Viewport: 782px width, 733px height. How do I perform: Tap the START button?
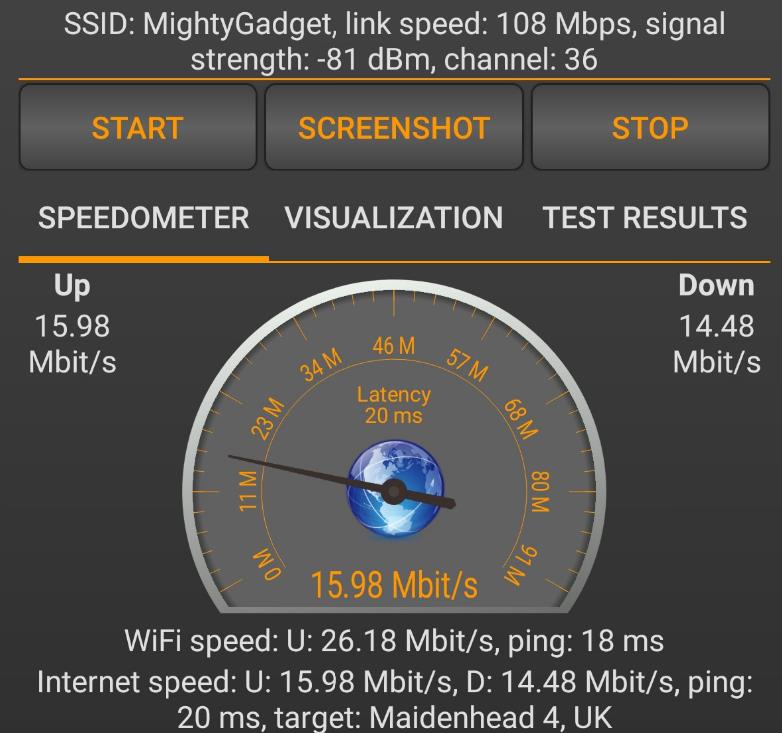tap(138, 128)
